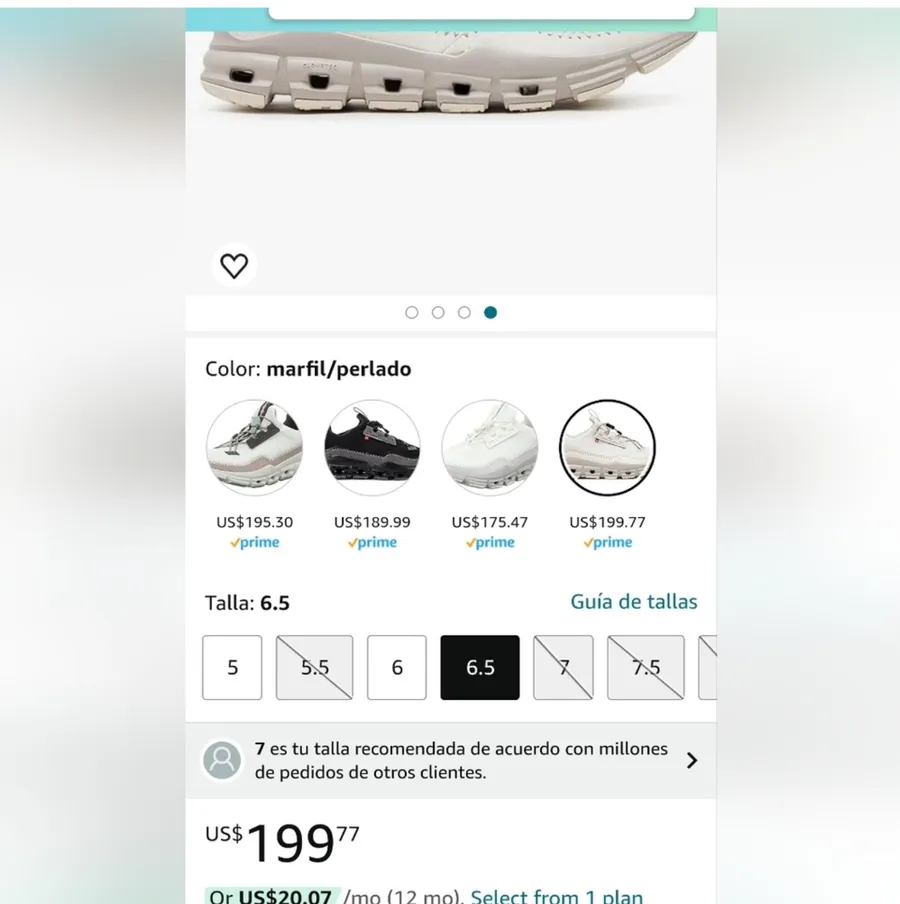Jump to the first image page dot
900x904 pixels.
click(x=412, y=312)
